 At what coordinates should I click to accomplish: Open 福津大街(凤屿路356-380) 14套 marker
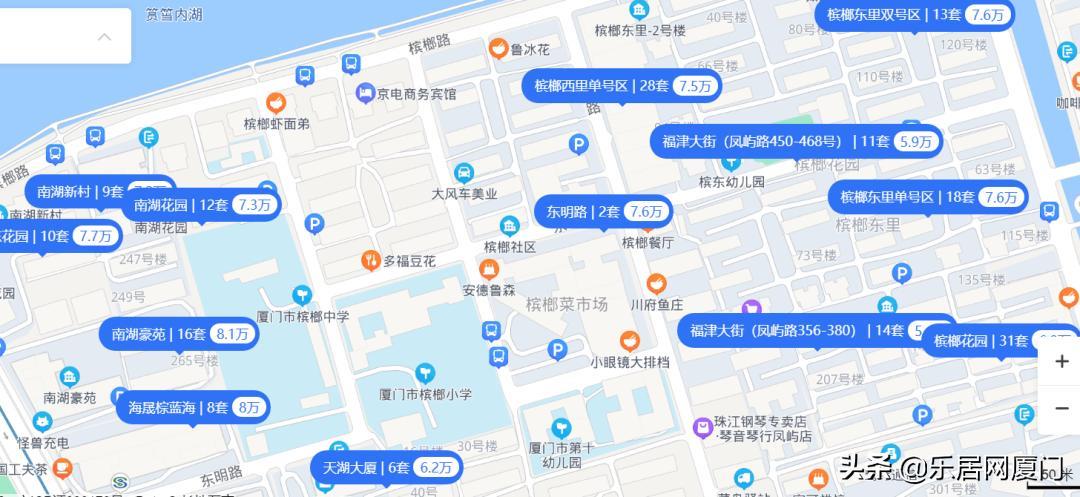(800, 330)
